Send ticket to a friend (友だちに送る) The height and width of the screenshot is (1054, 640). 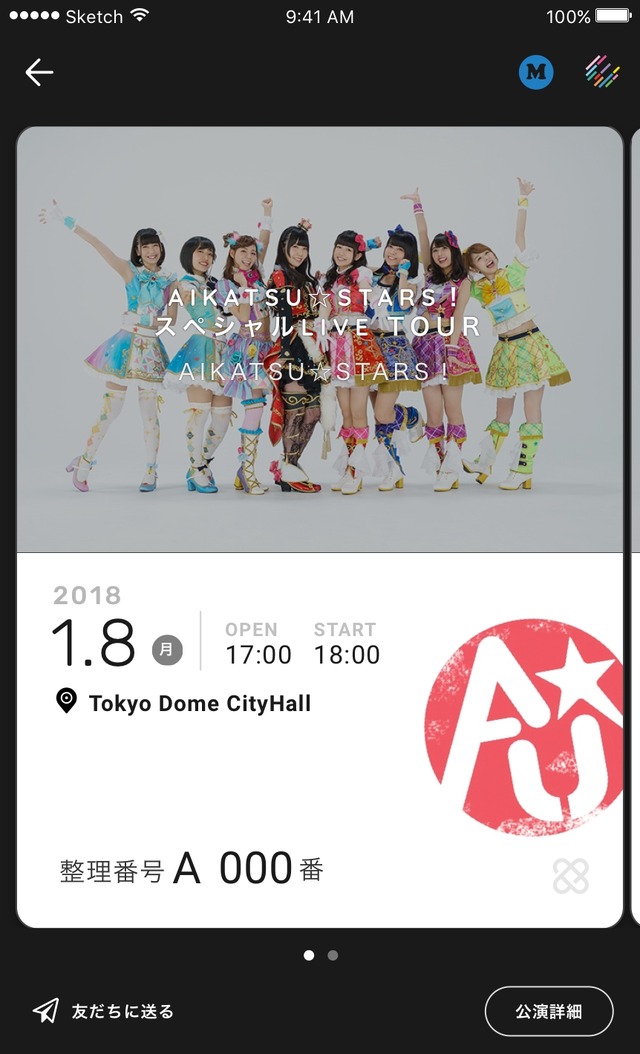pos(103,1011)
